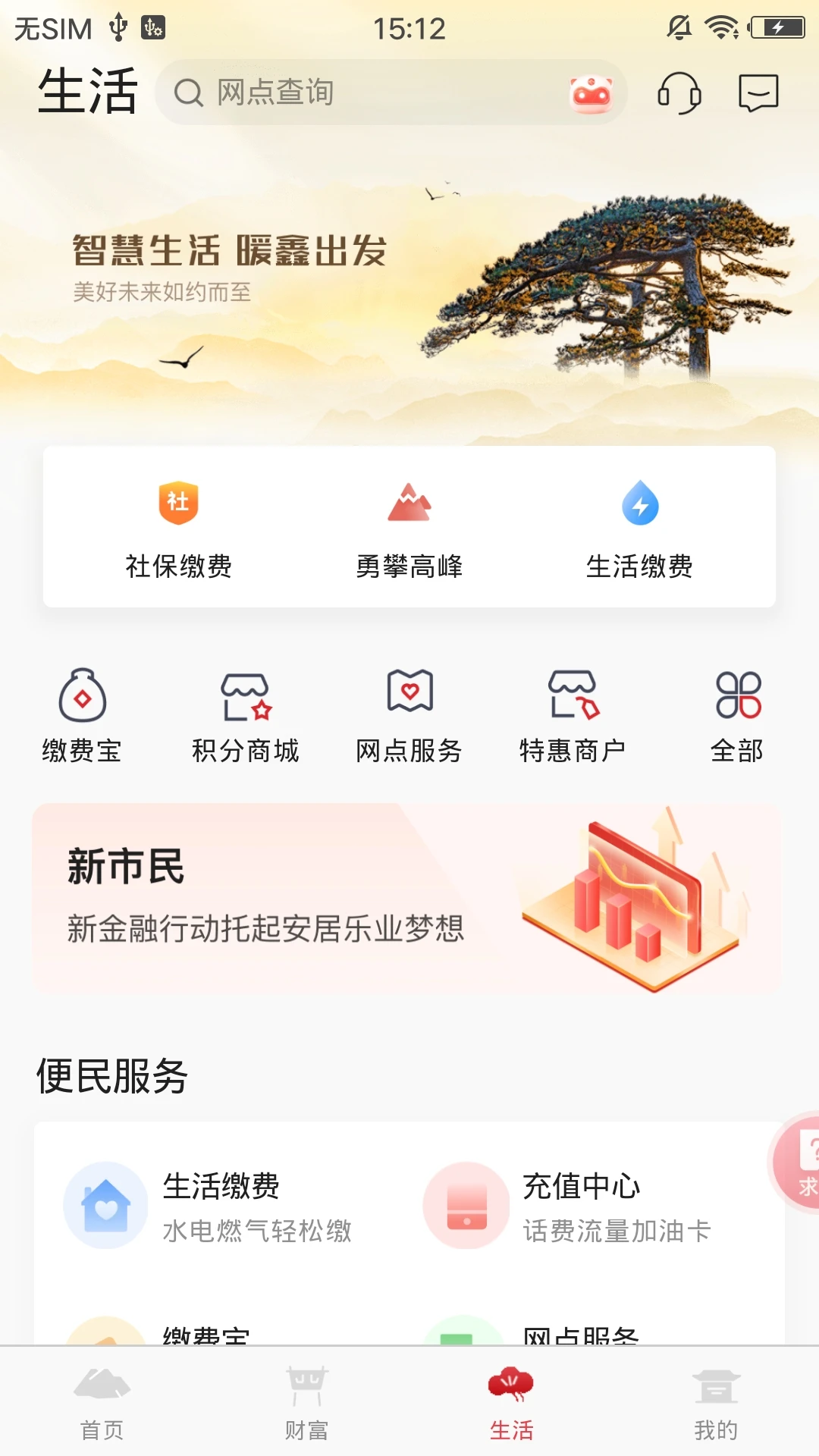Select the 网点服务 map icon
This screenshot has width=819, height=1456.
(409, 695)
